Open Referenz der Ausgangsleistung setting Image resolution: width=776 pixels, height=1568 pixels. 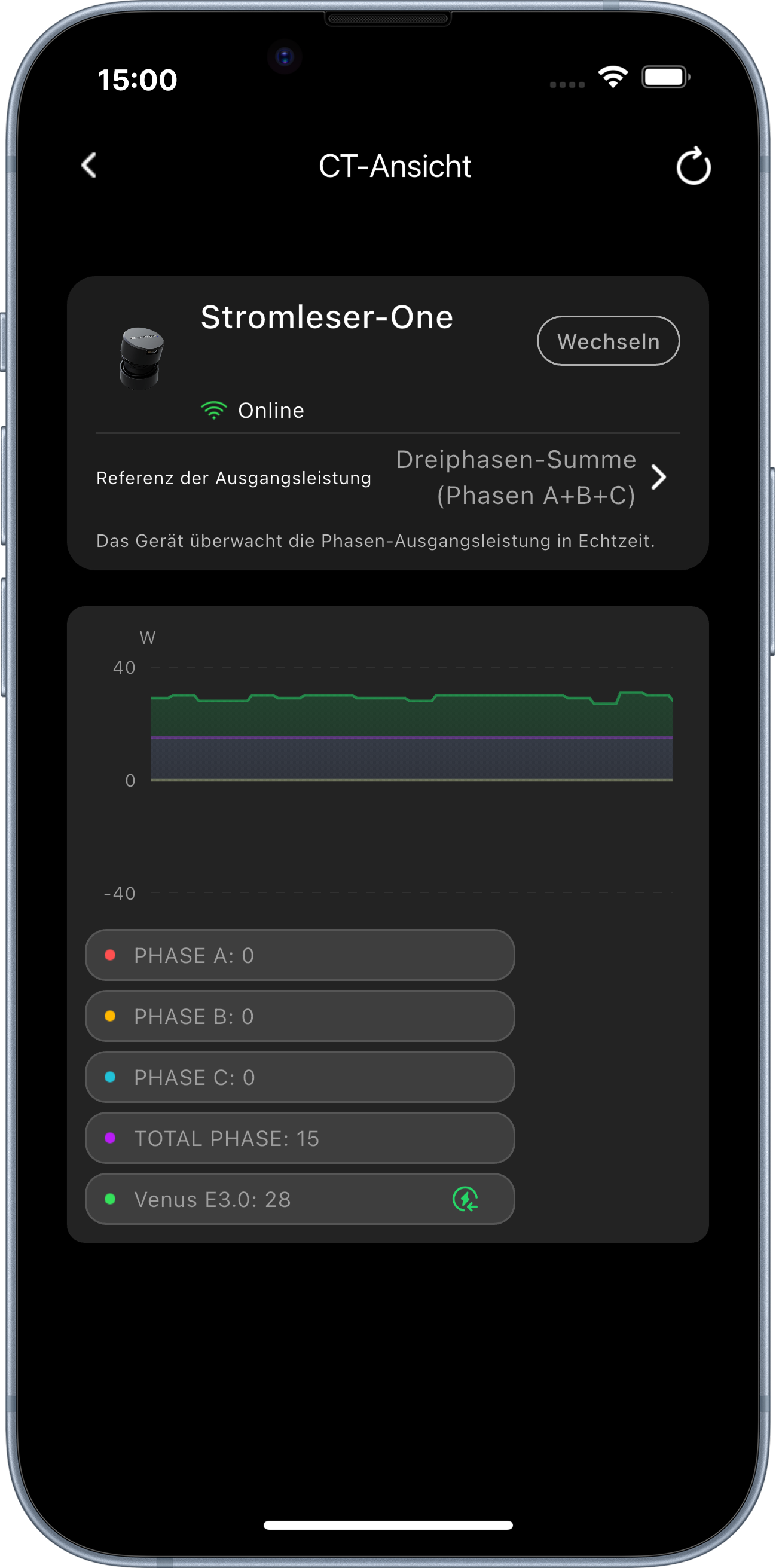tap(387, 478)
